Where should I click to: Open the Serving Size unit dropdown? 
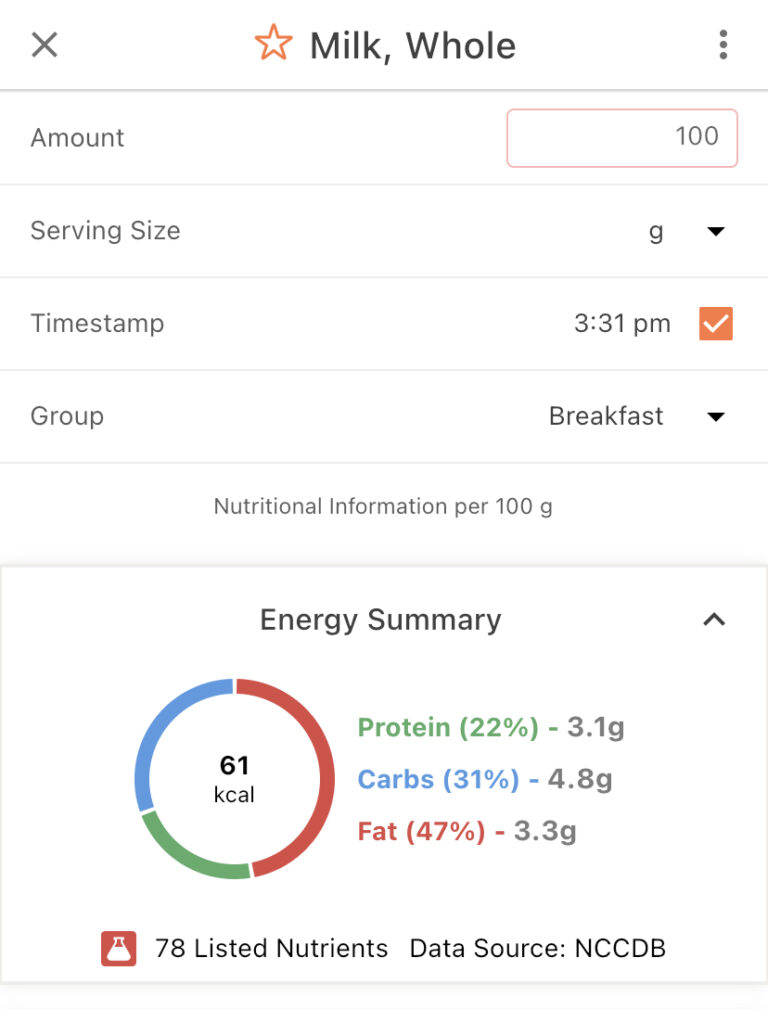point(716,231)
